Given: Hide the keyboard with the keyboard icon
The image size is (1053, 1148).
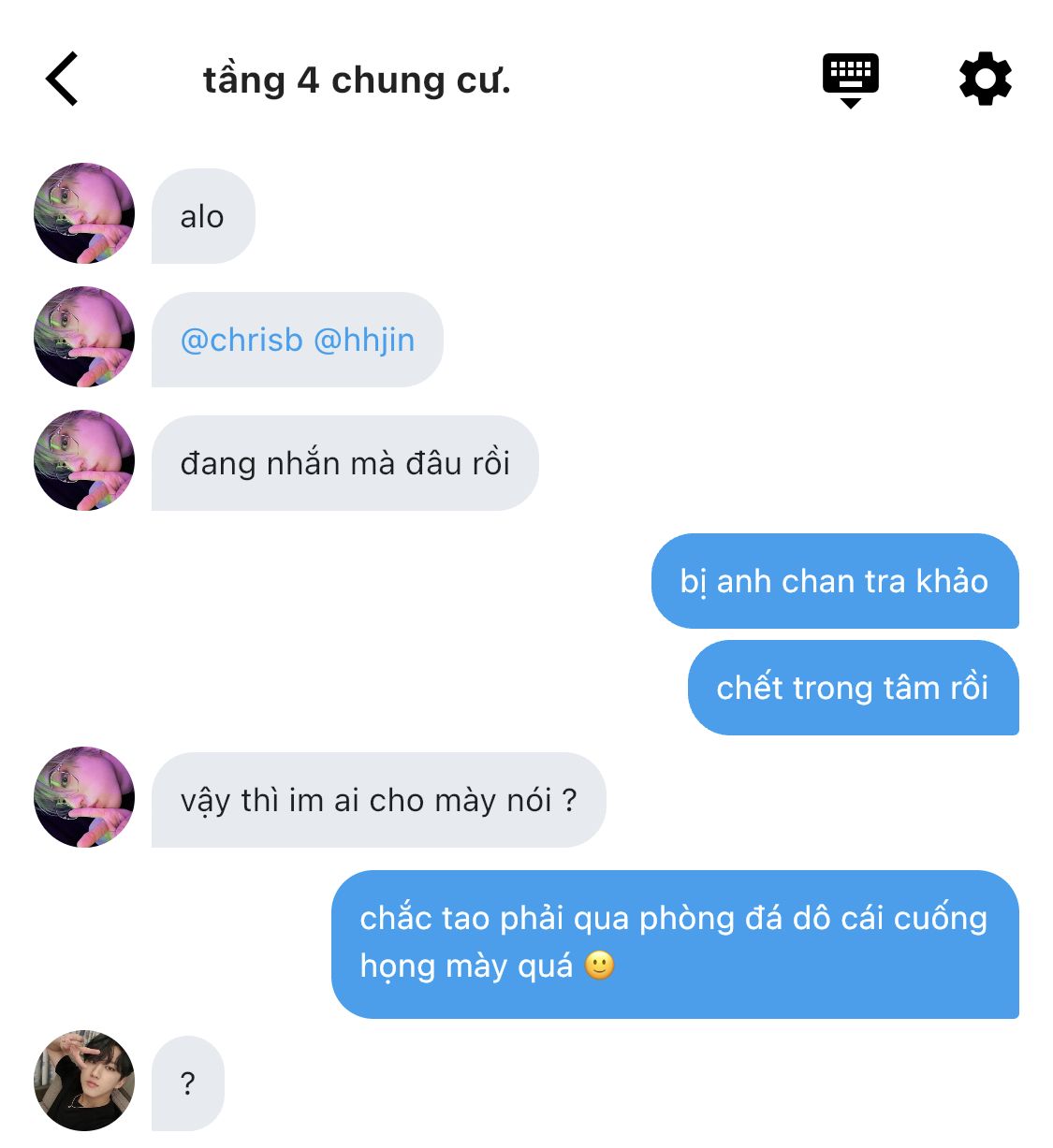Looking at the screenshot, I should 850,80.
